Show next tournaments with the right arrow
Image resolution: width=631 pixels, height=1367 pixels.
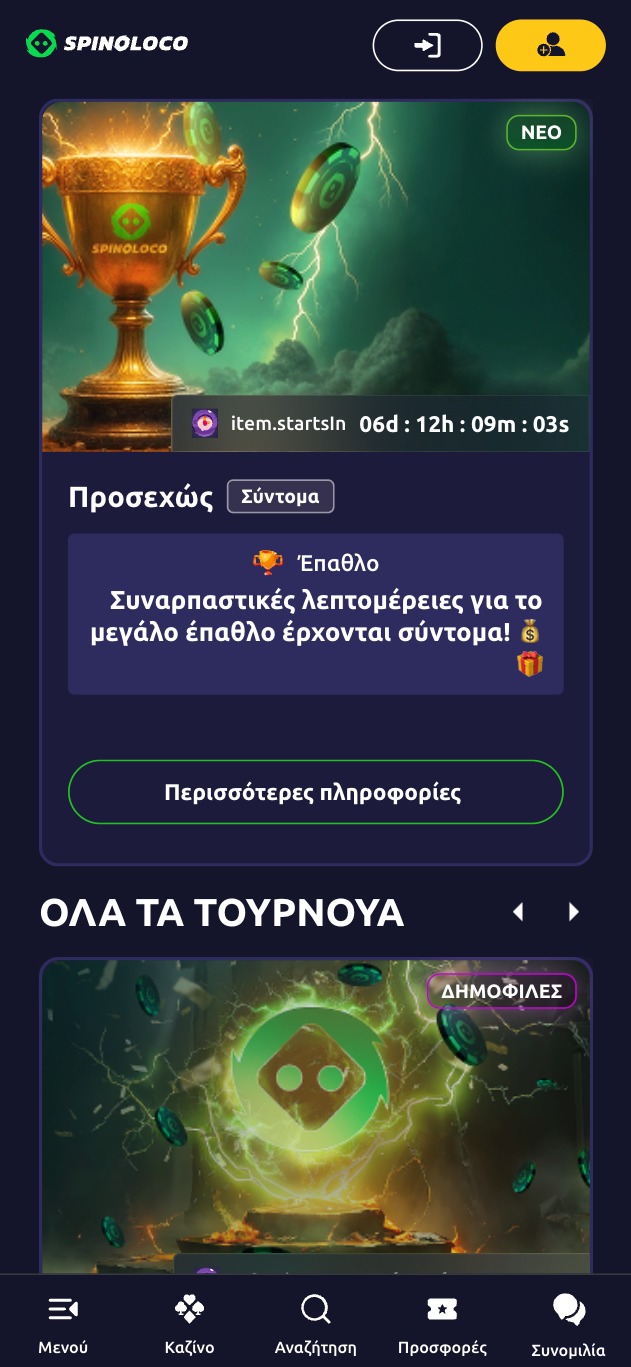point(573,912)
